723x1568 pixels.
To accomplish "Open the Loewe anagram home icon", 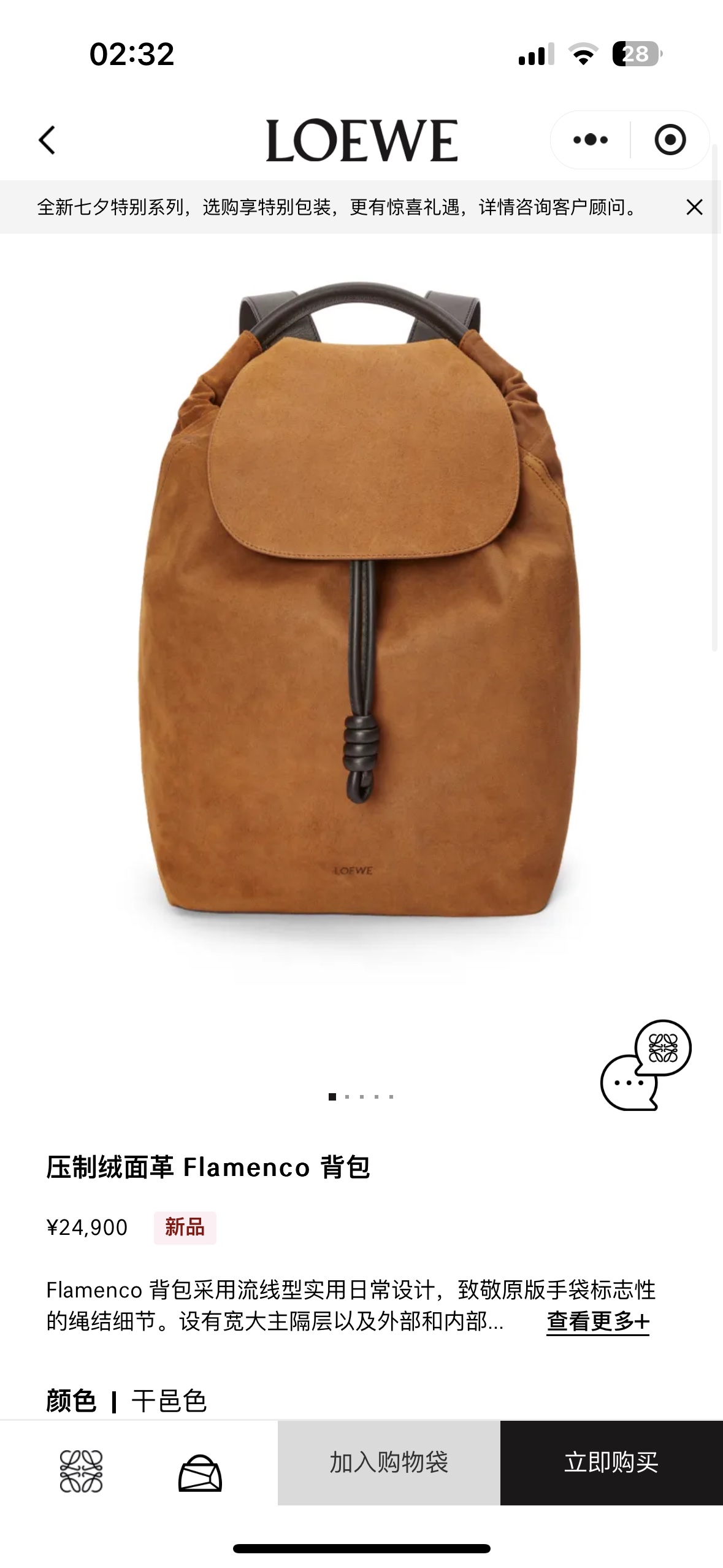I will tap(81, 1472).
